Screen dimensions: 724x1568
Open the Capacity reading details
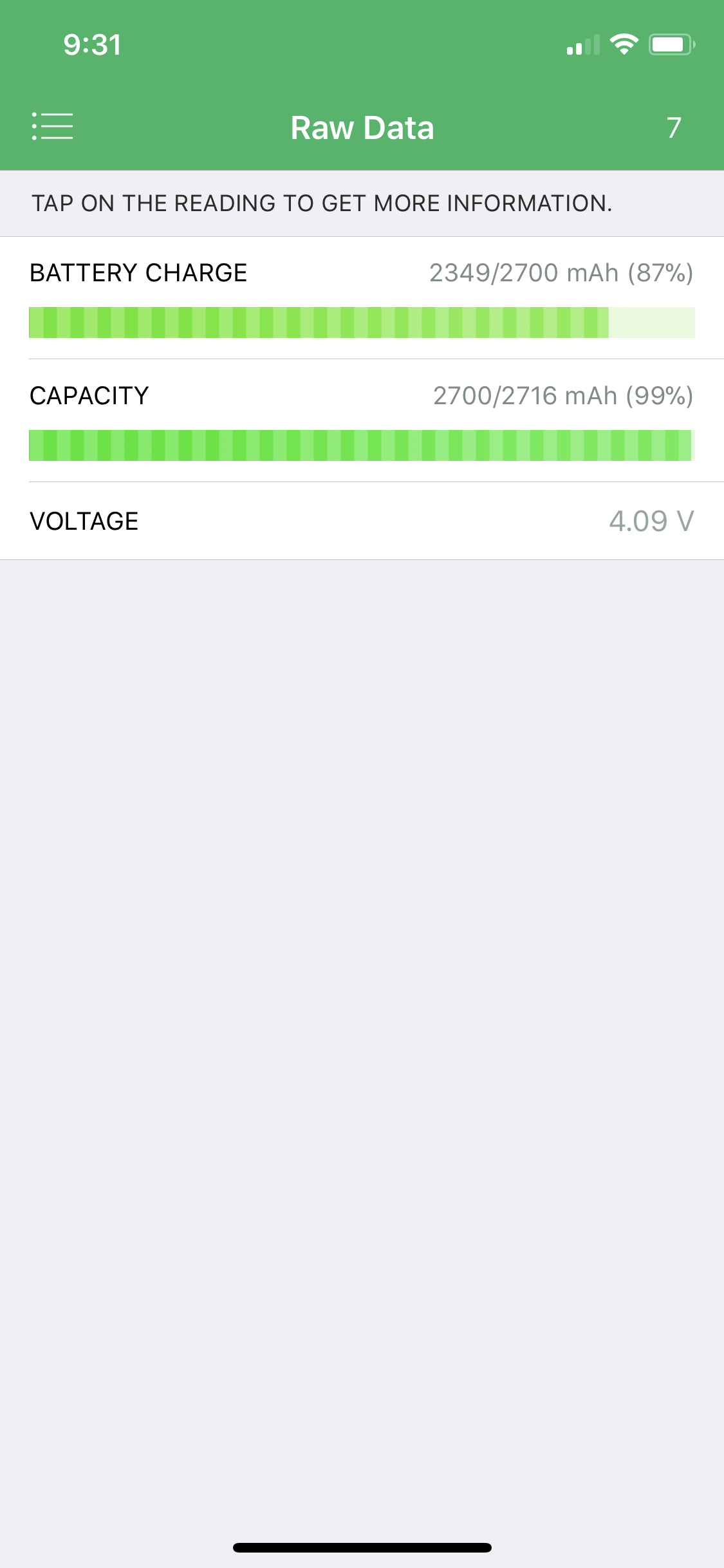tap(362, 421)
